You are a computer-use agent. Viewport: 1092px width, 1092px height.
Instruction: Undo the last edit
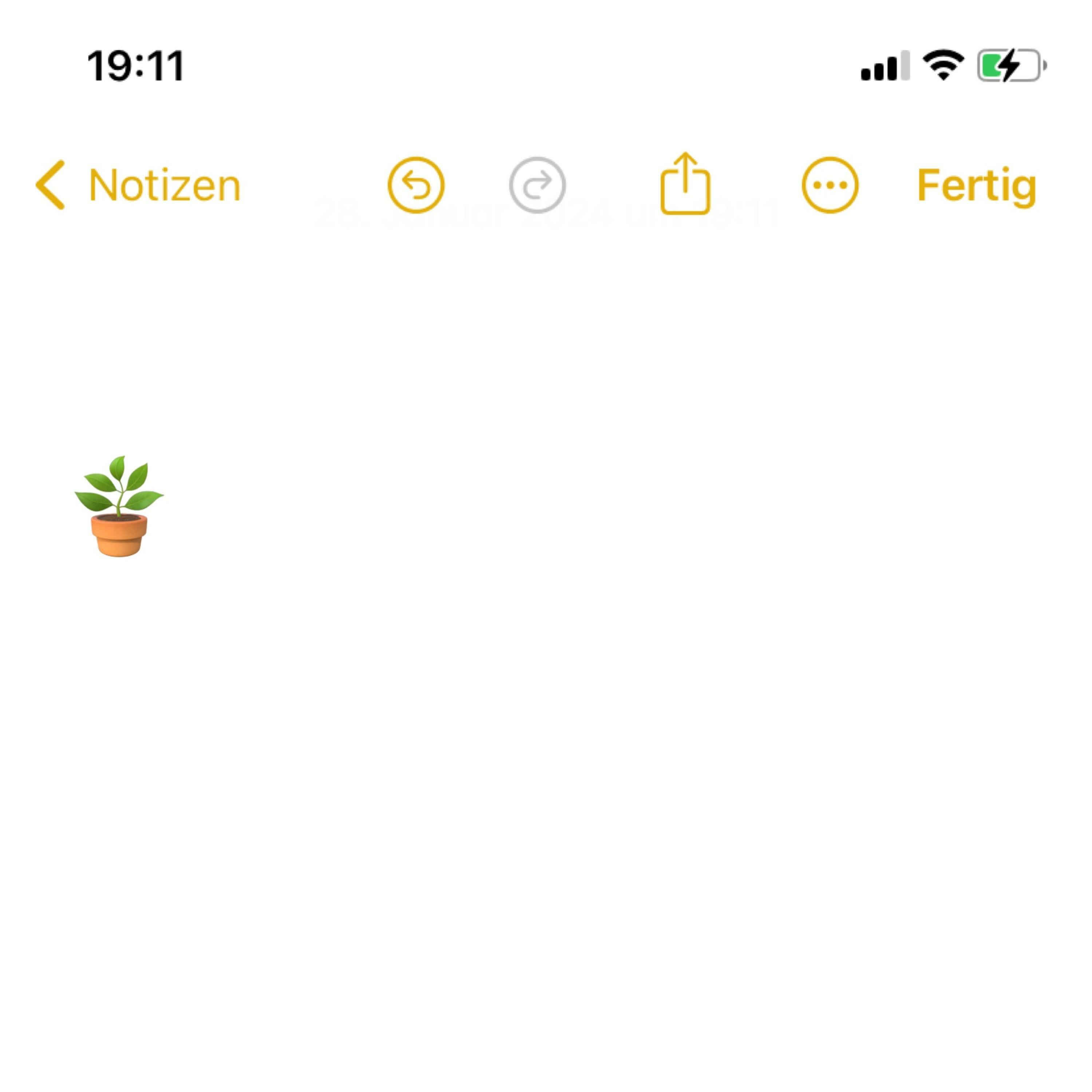pos(416,185)
